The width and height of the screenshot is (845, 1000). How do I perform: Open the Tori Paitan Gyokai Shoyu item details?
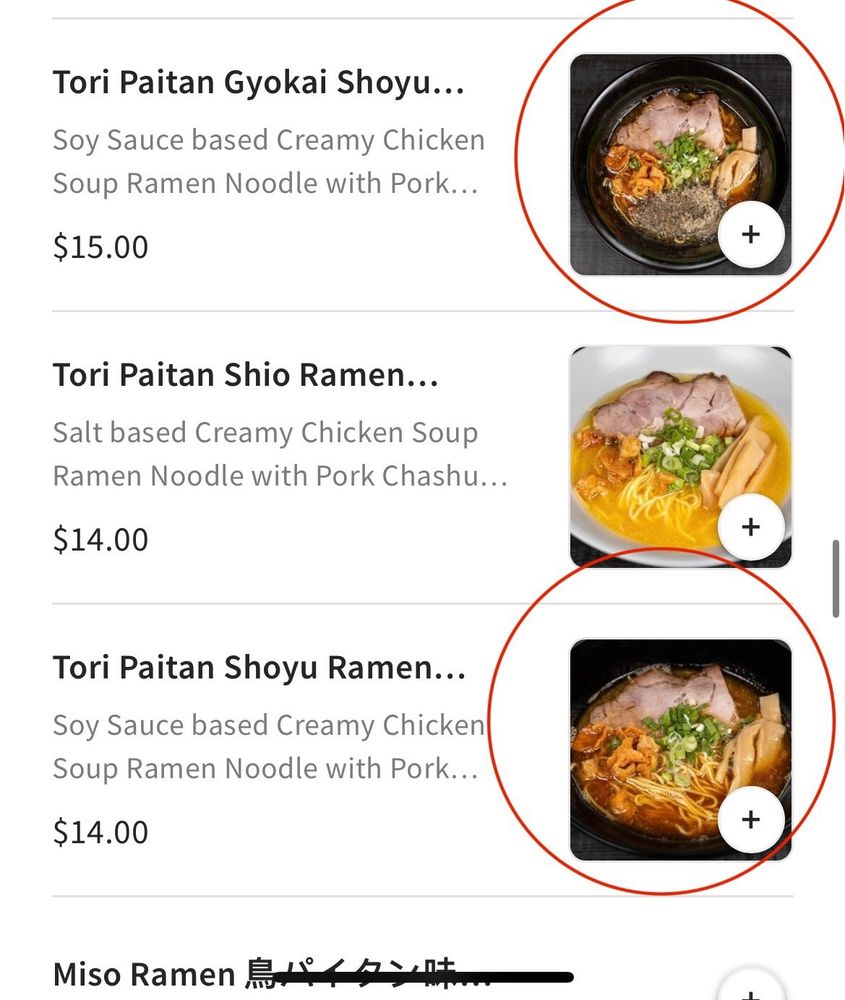(258, 83)
